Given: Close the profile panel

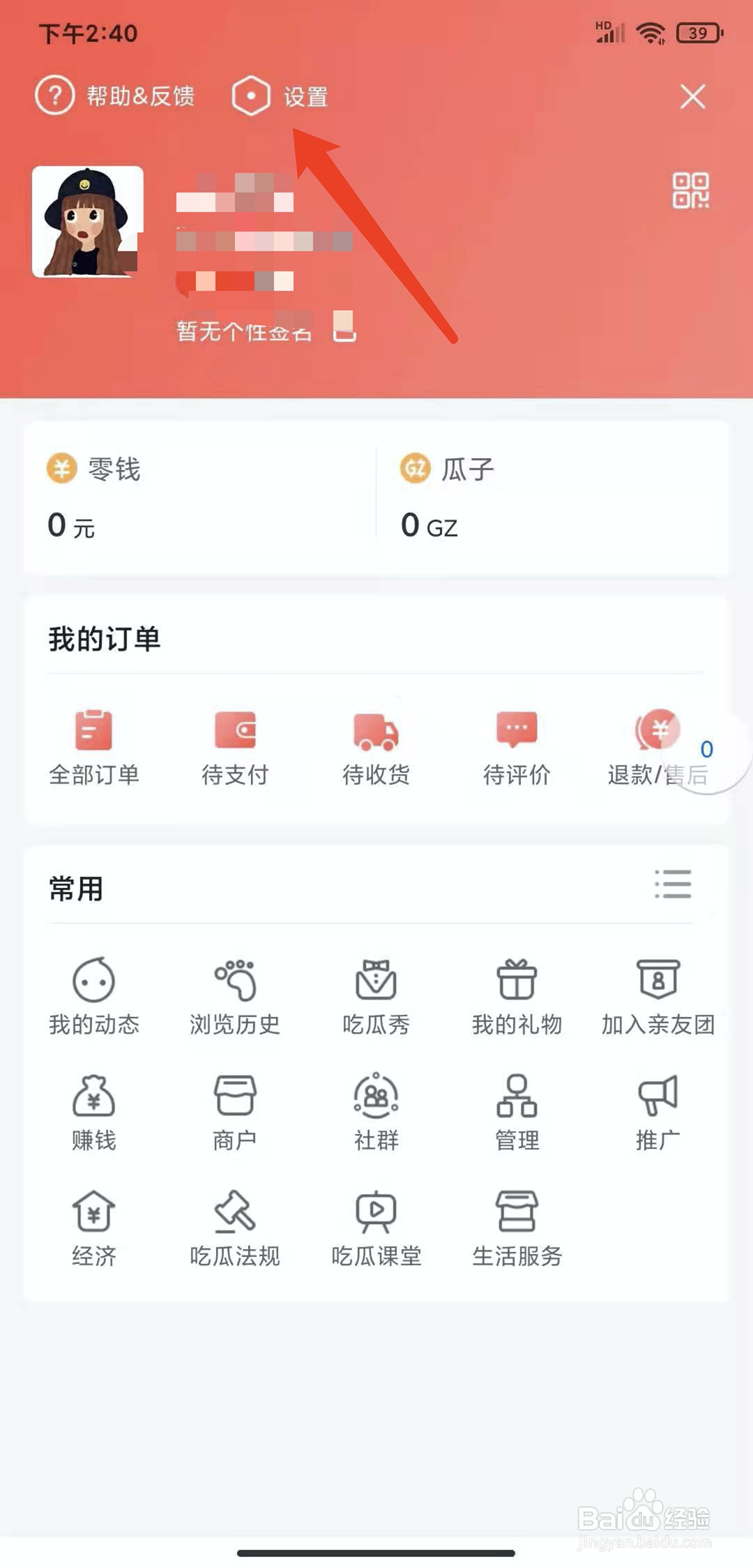Looking at the screenshot, I should point(692,97).
